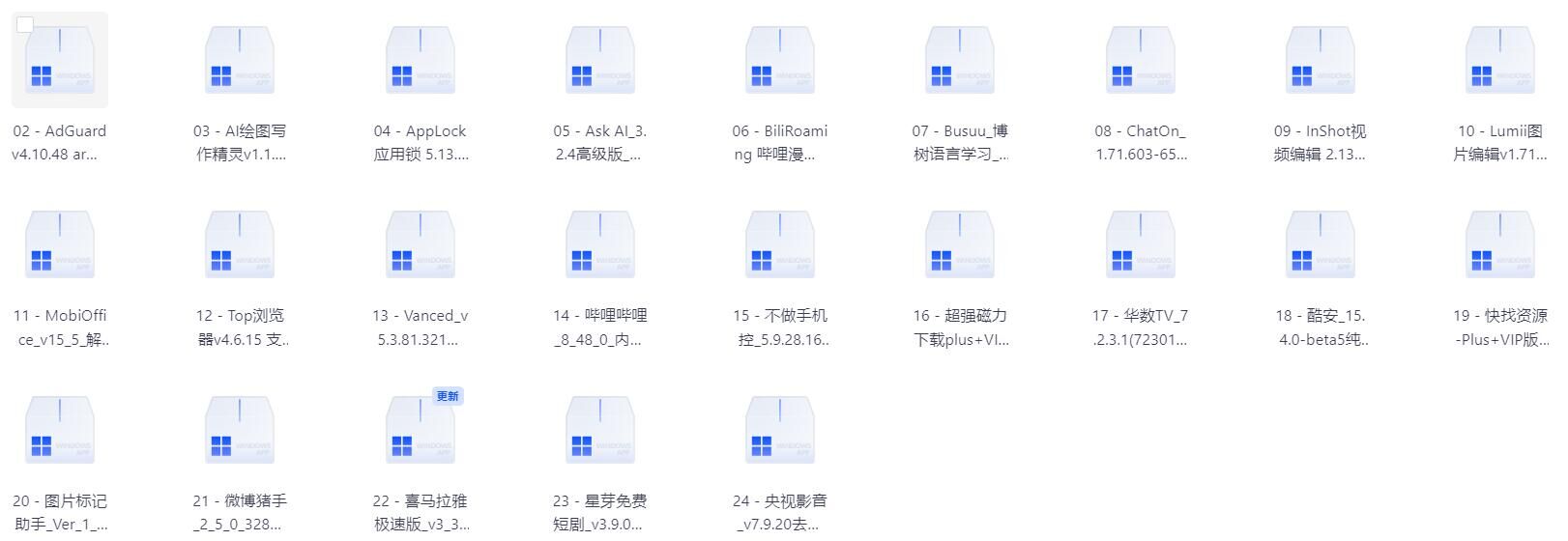1568x541 pixels.
Task: Select the 09 - InShot视频编辑 file
Action: [x=1320, y=60]
